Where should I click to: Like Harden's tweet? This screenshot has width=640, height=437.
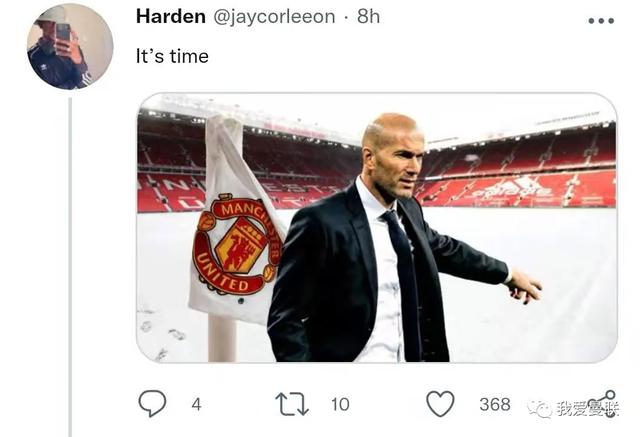(440, 404)
